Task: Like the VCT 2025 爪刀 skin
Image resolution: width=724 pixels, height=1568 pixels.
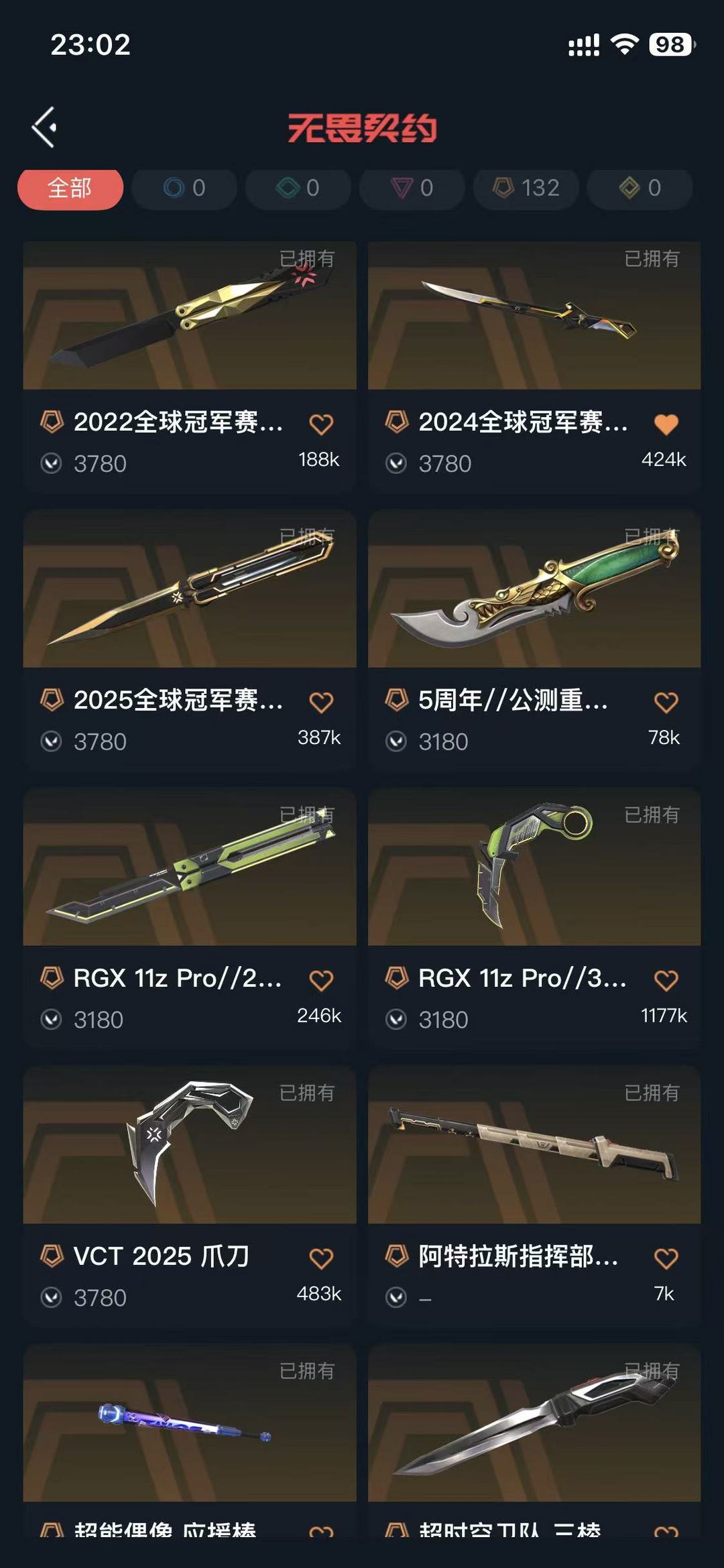Action: click(321, 1258)
